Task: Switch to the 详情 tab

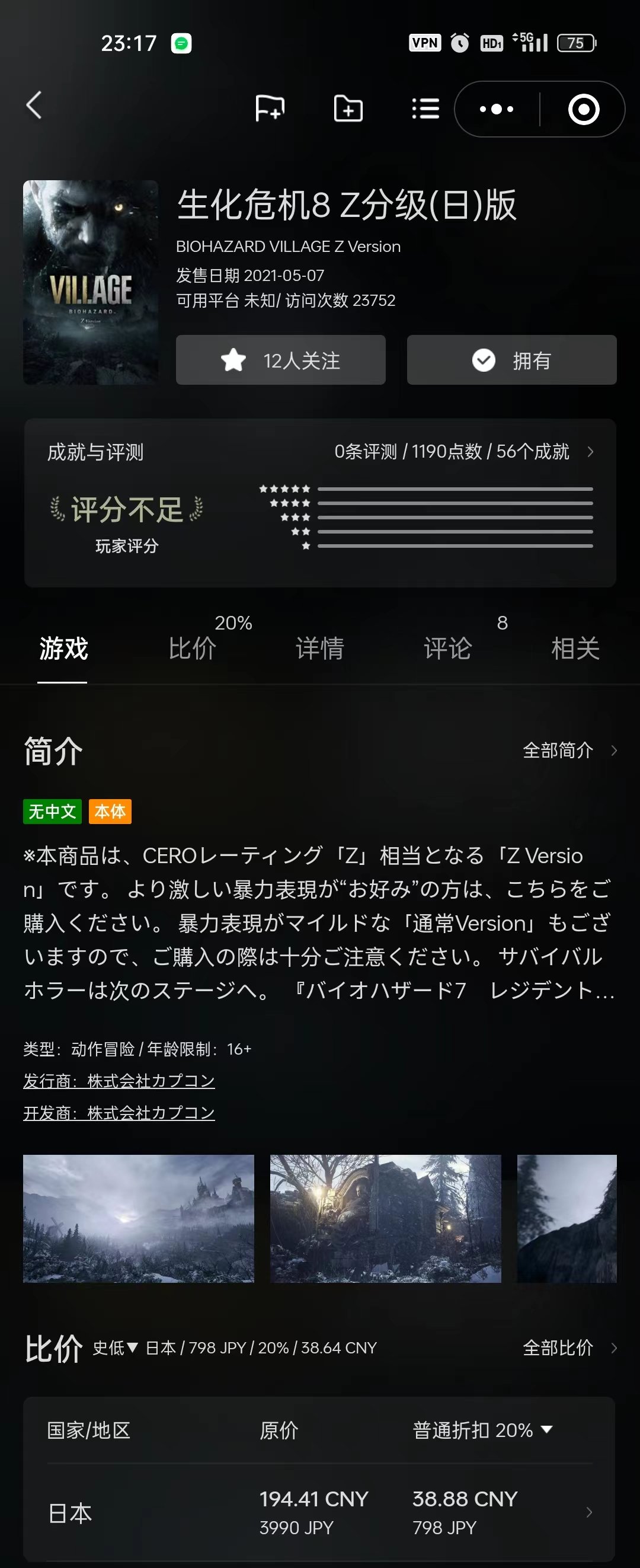Action: pos(320,649)
